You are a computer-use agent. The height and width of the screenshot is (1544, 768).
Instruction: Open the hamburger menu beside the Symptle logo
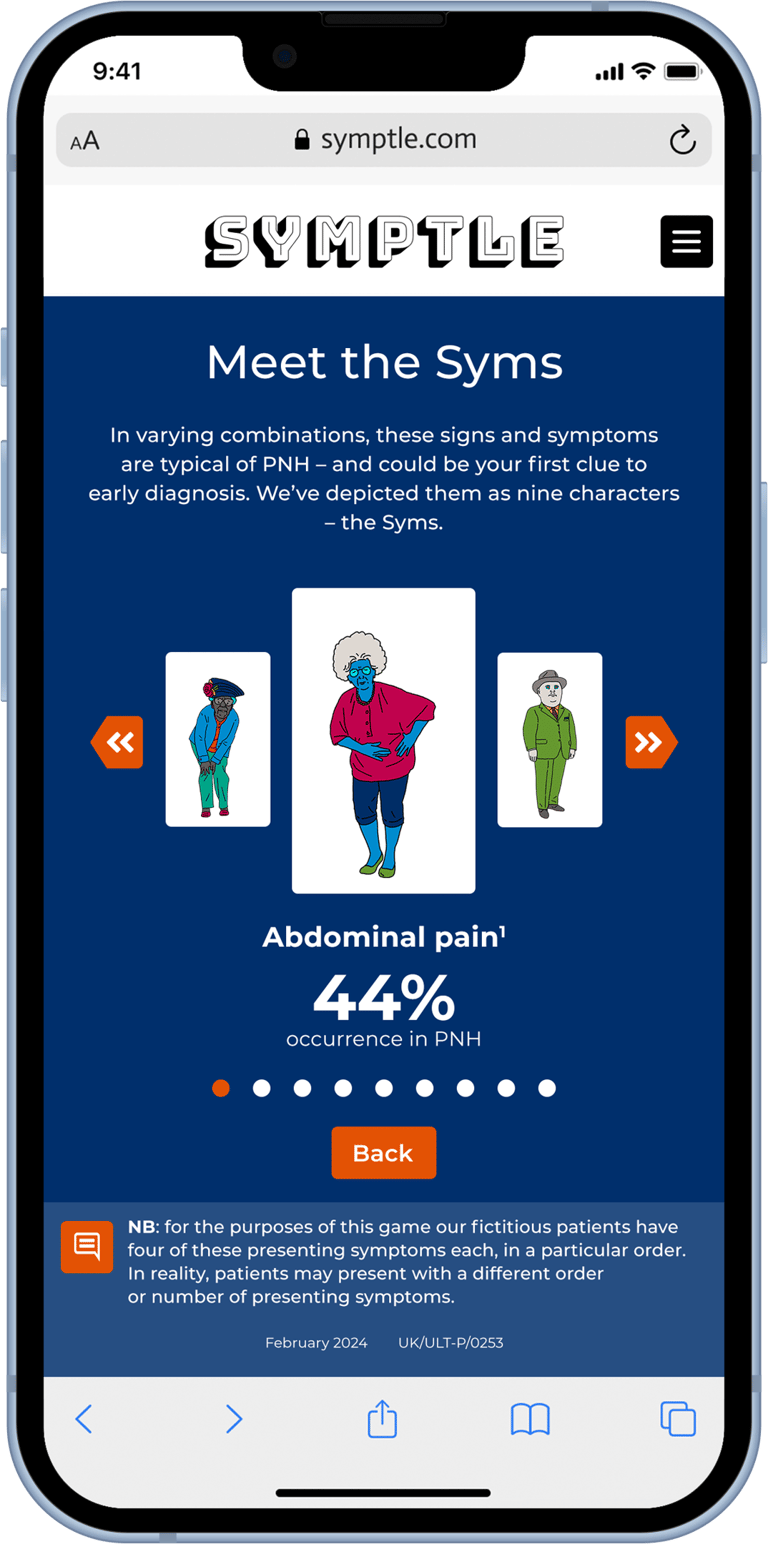tap(686, 241)
